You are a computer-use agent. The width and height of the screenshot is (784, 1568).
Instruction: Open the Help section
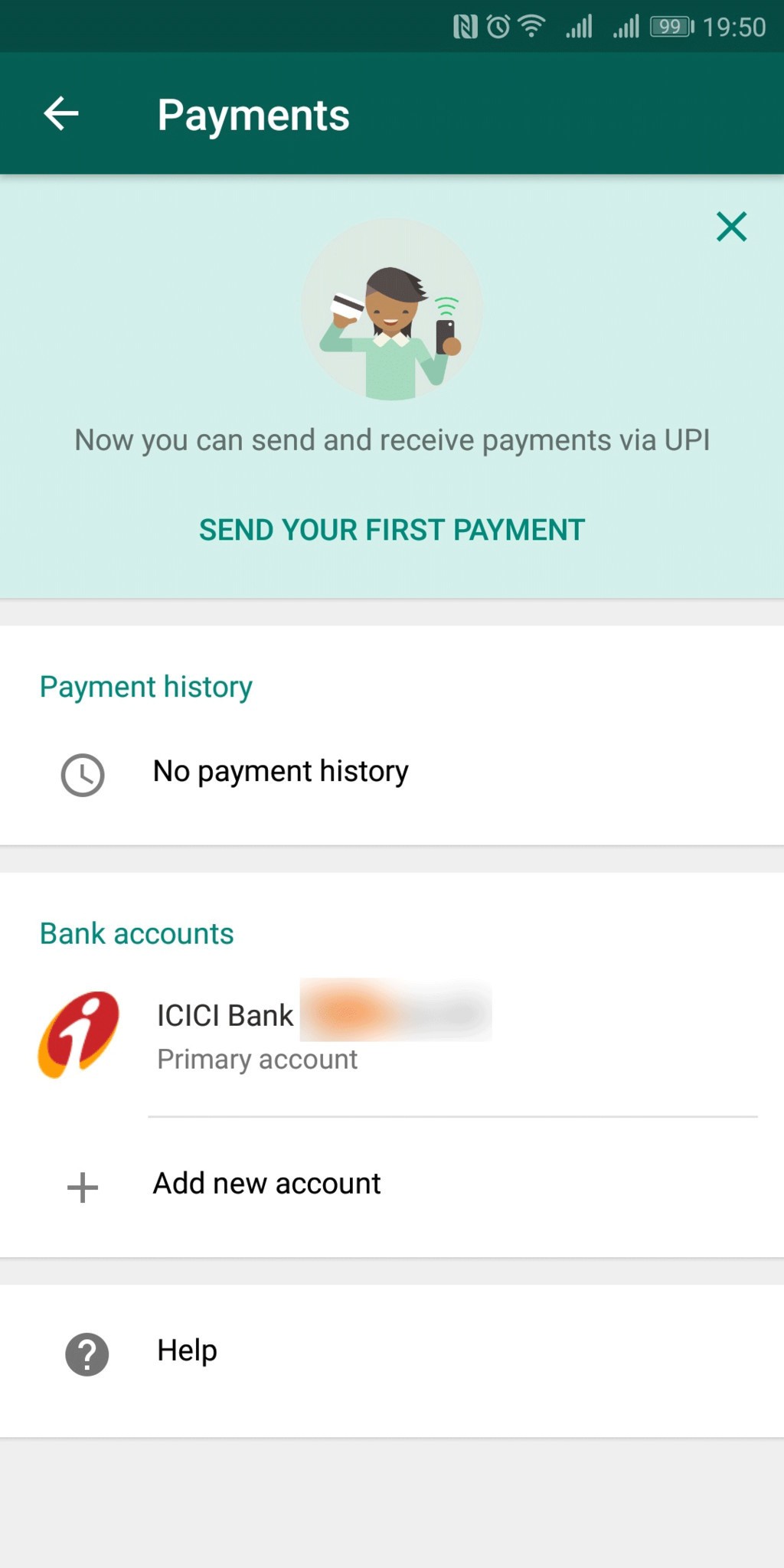point(392,1353)
